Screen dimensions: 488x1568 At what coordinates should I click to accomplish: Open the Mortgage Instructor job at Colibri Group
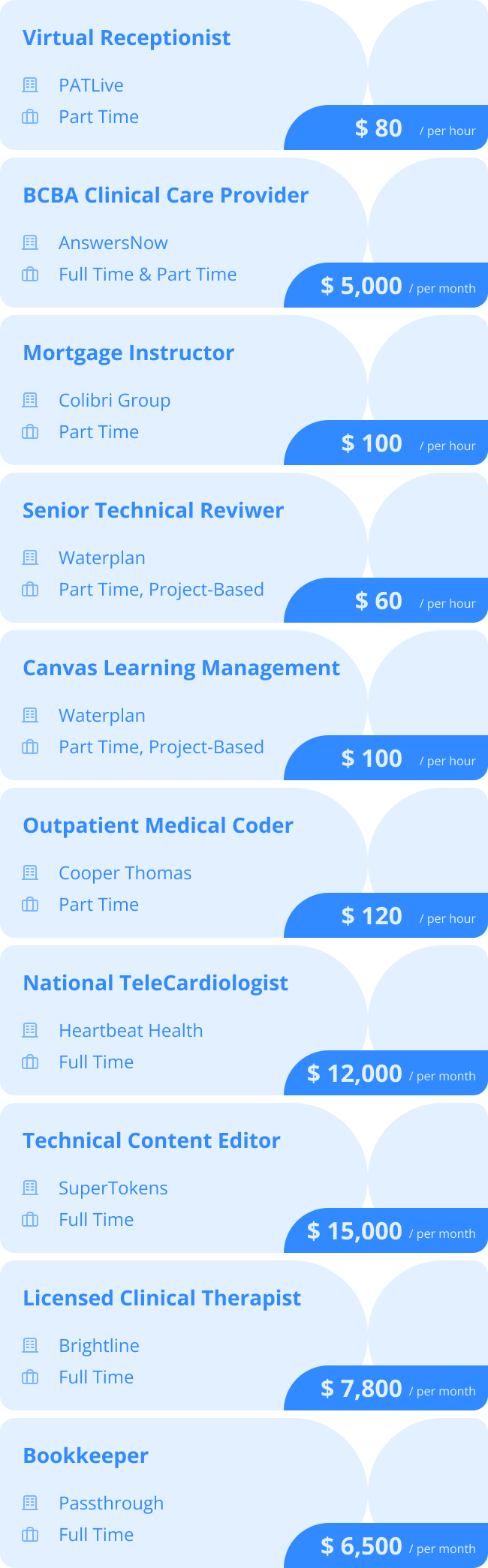tap(128, 353)
